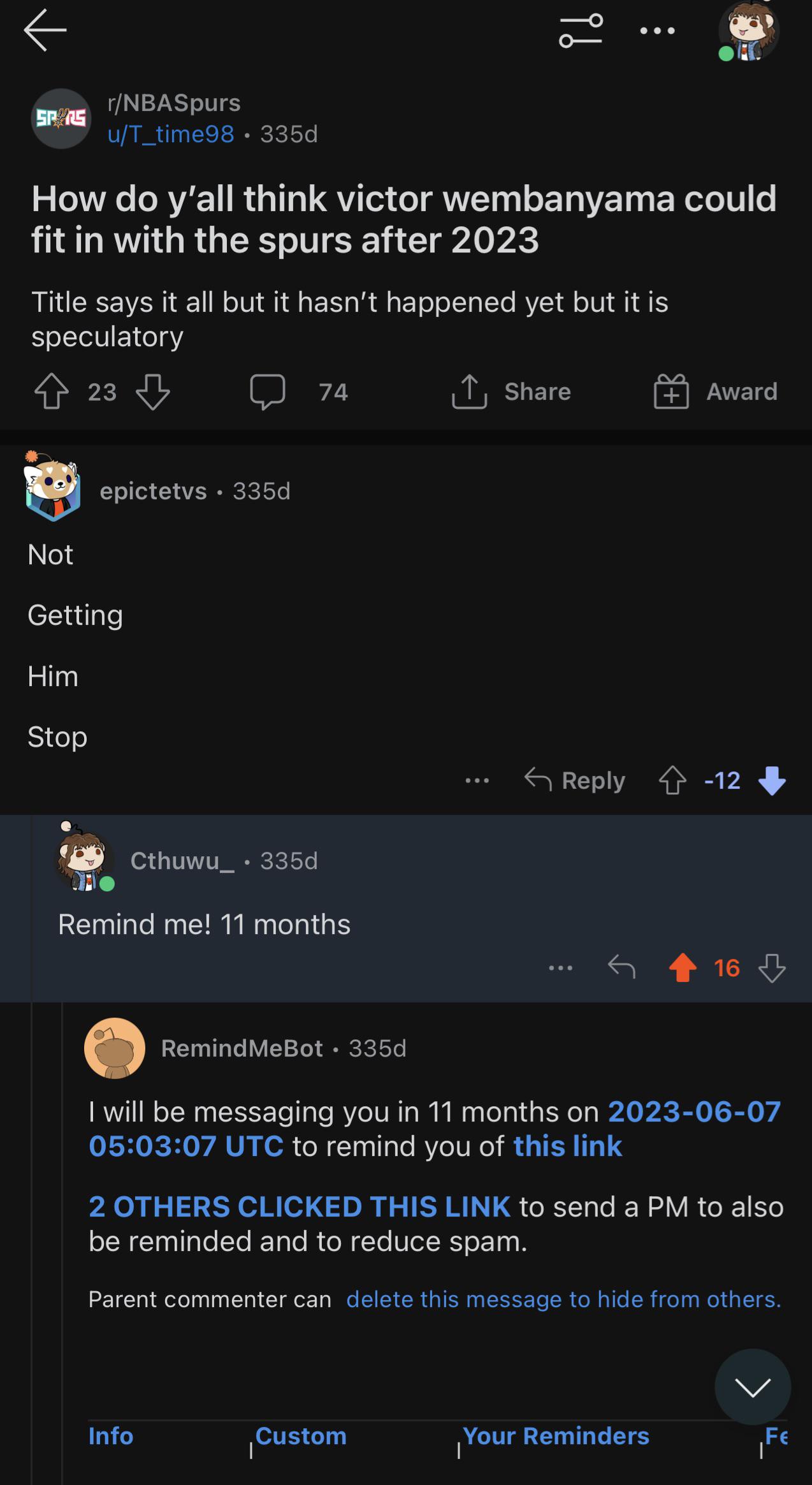Upvote epictetvs's comment

[x=672, y=780]
